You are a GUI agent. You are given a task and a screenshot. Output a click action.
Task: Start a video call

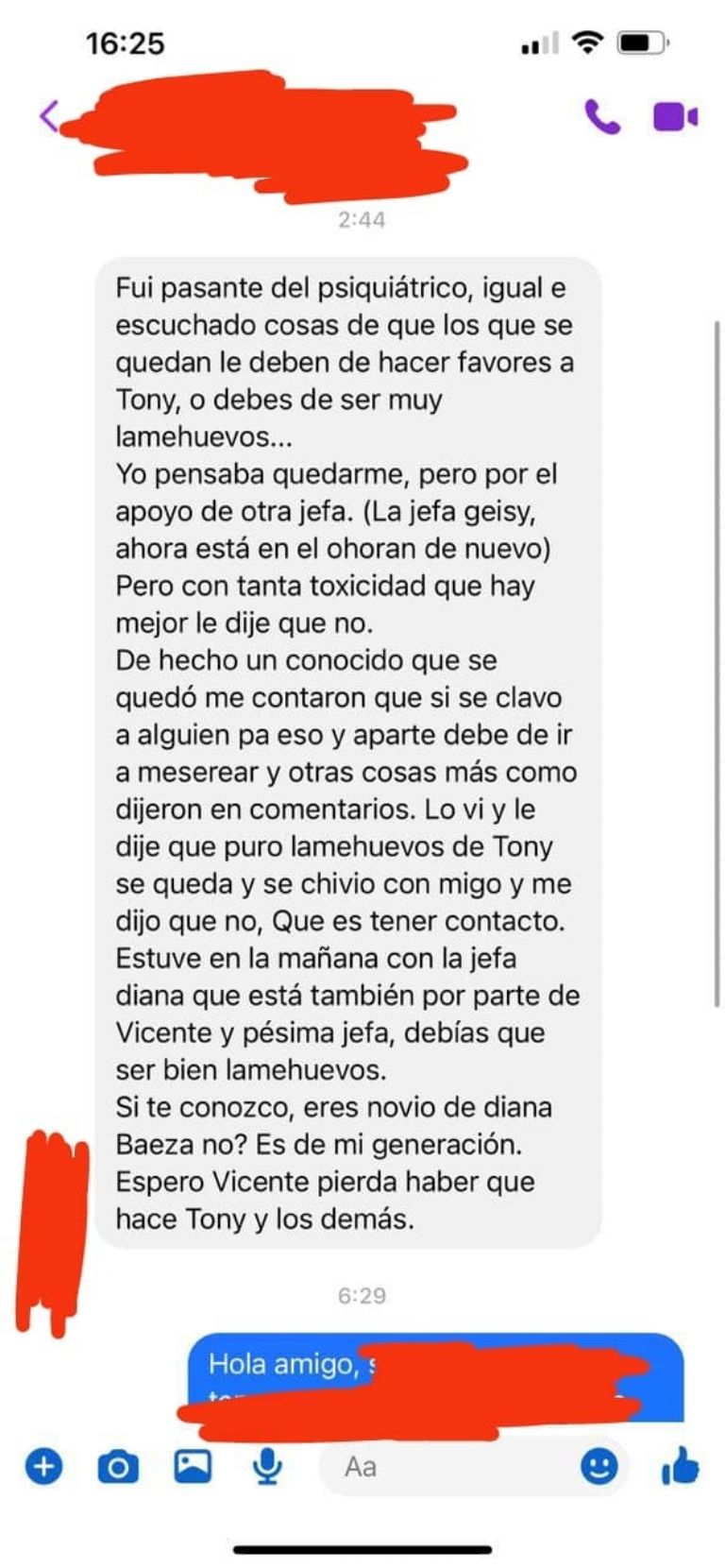coord(676,117)
